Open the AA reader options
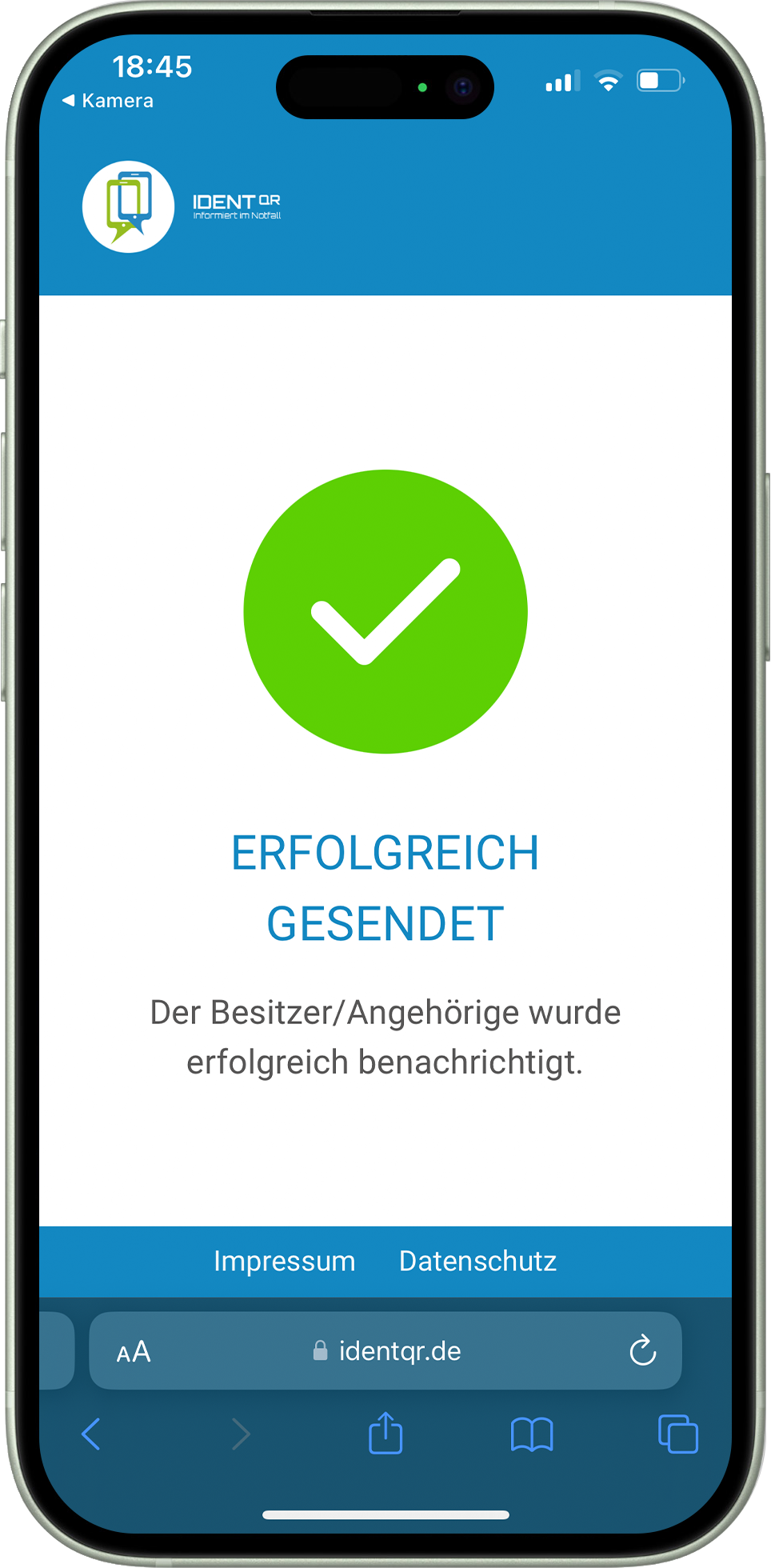Screen dimensions: 771x1568 [134, 1352]
